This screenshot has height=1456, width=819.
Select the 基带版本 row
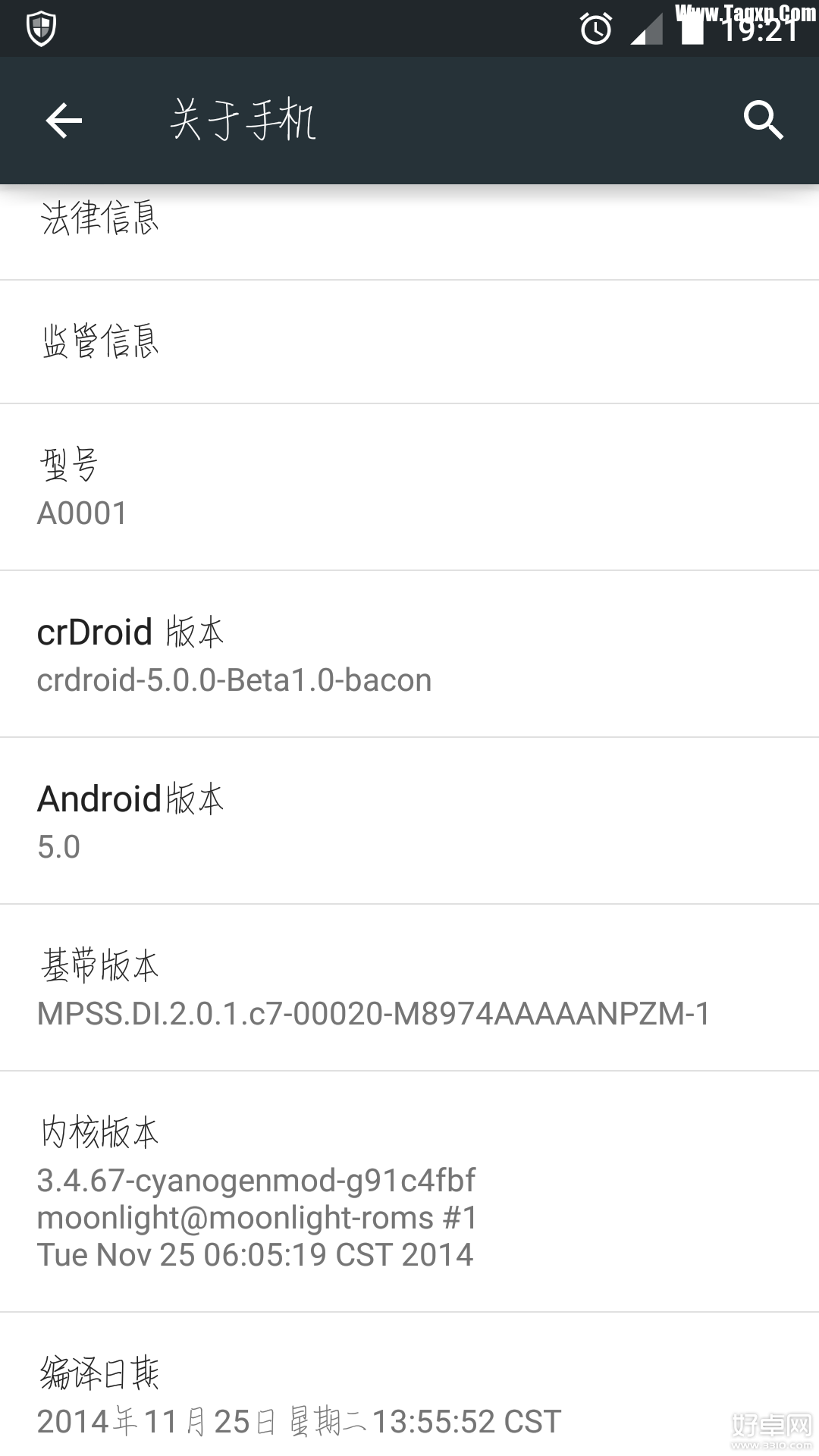click(409, 987)
